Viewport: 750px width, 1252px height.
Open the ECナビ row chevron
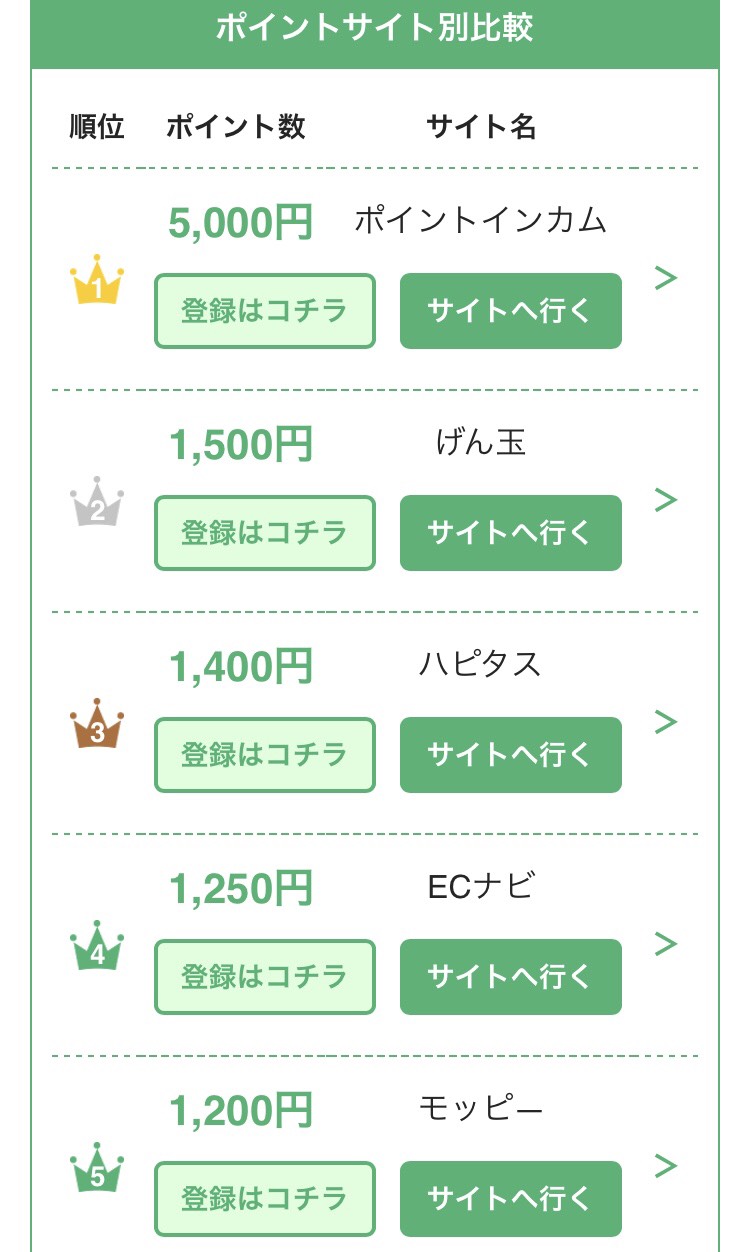pyautogui.click(x=666, y=943)
